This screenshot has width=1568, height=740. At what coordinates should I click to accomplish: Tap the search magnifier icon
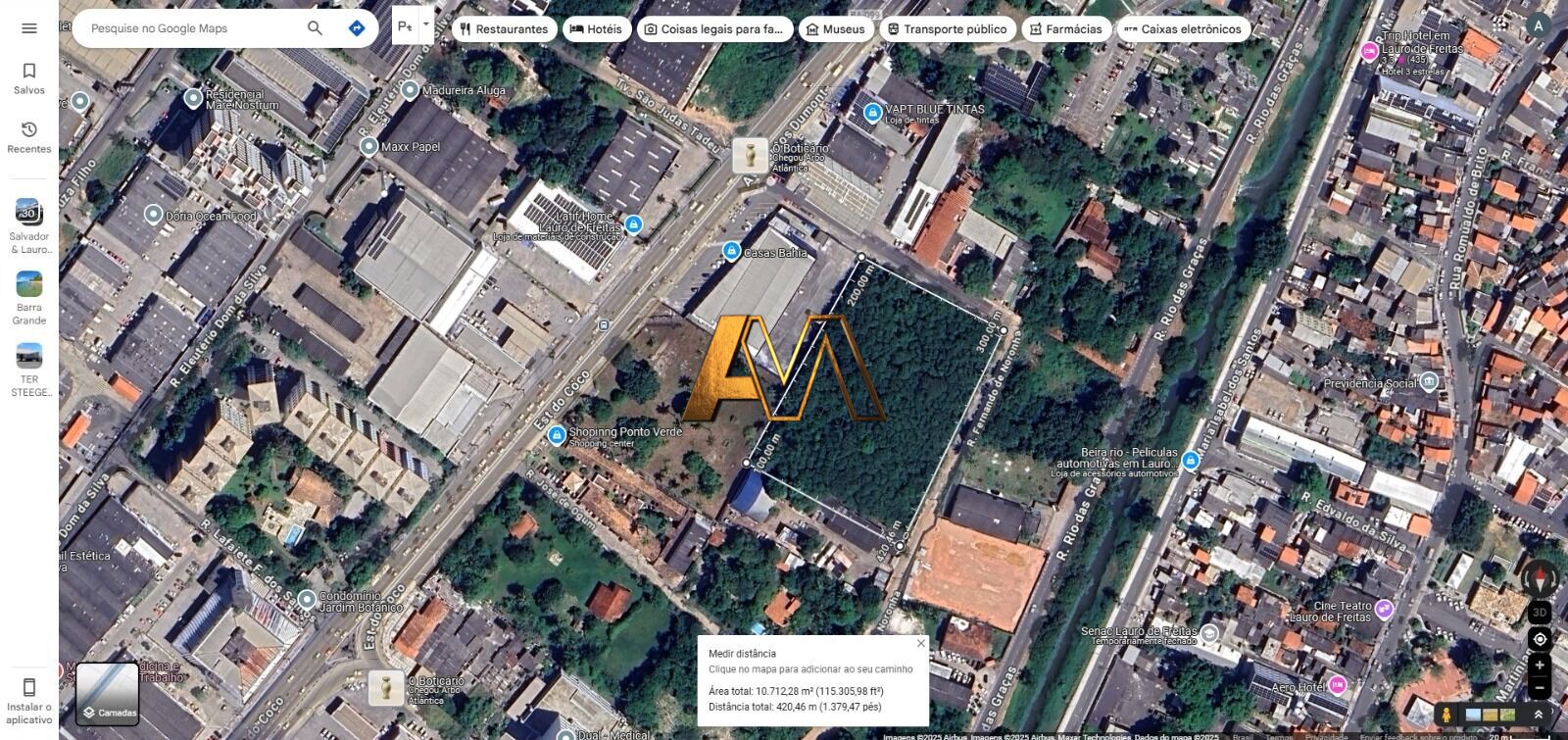coord(315,28)
